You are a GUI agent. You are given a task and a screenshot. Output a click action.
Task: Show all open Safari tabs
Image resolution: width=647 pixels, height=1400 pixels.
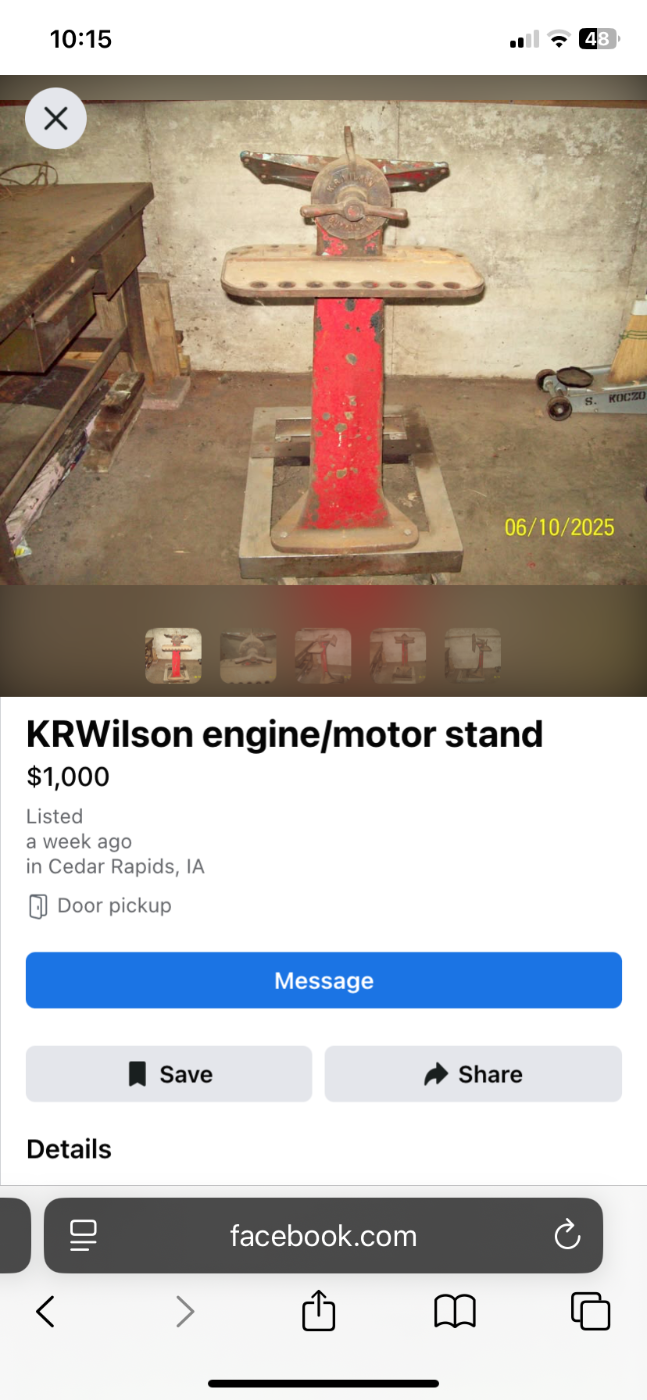pos(590,1311)
